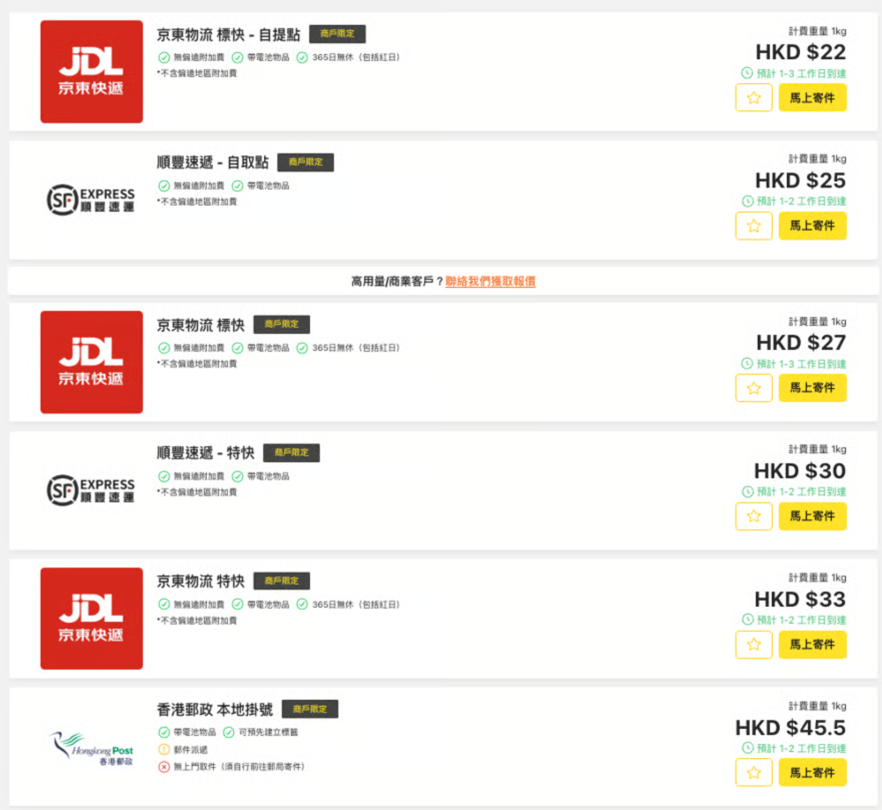
Task: Open the 聯絡我們獲取報價 link
Action: [490, 281]
